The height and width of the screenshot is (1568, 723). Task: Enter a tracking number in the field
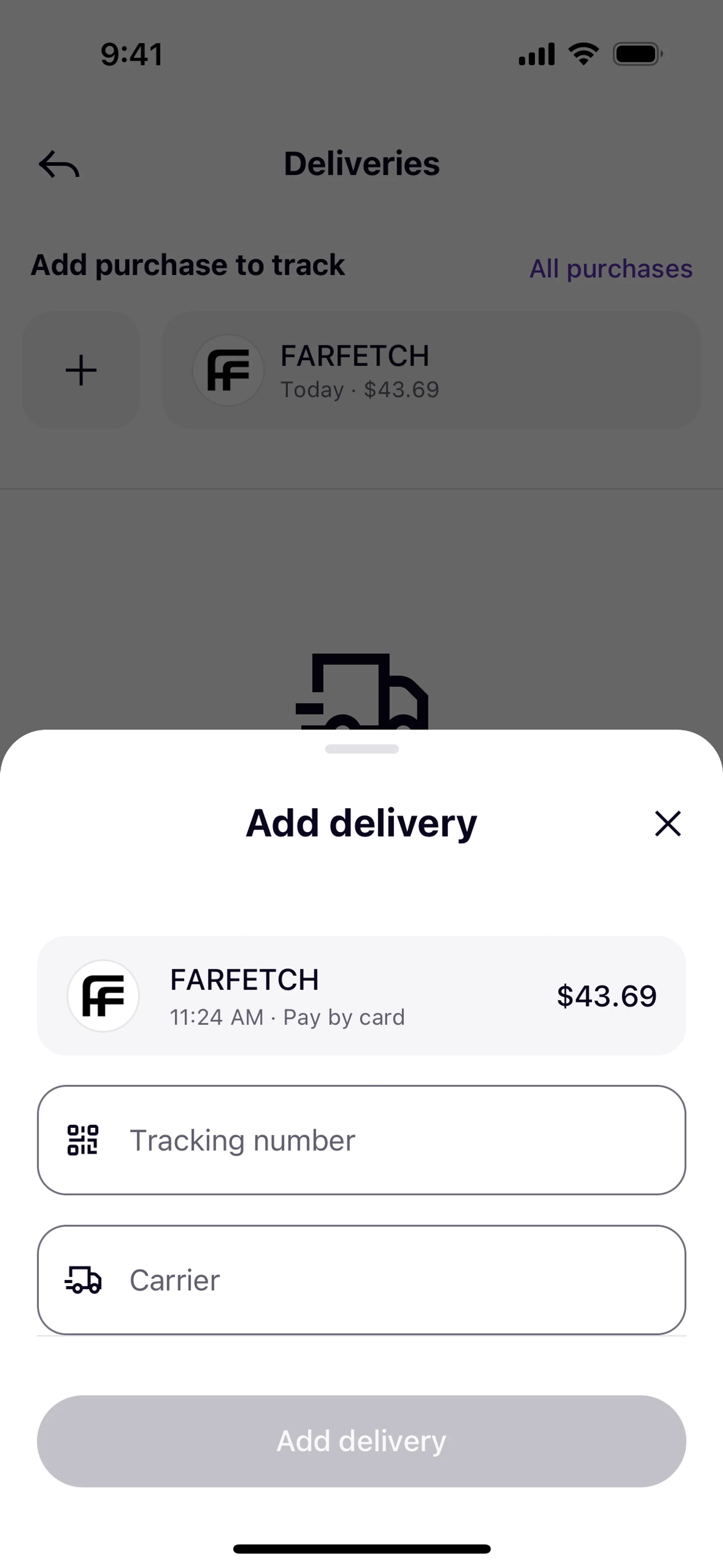point(361,1140)
